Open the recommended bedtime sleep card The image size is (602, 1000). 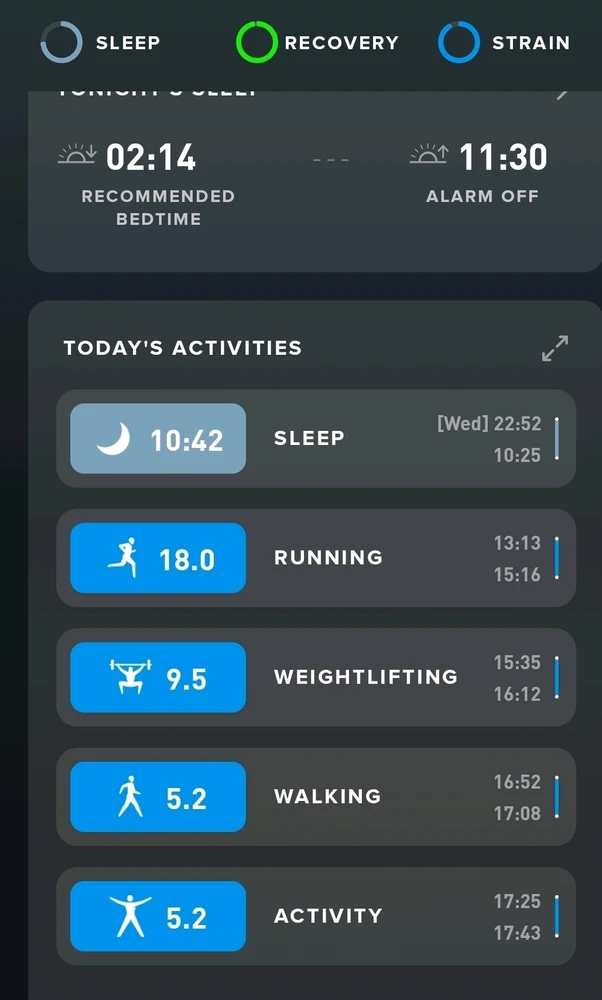300,185
